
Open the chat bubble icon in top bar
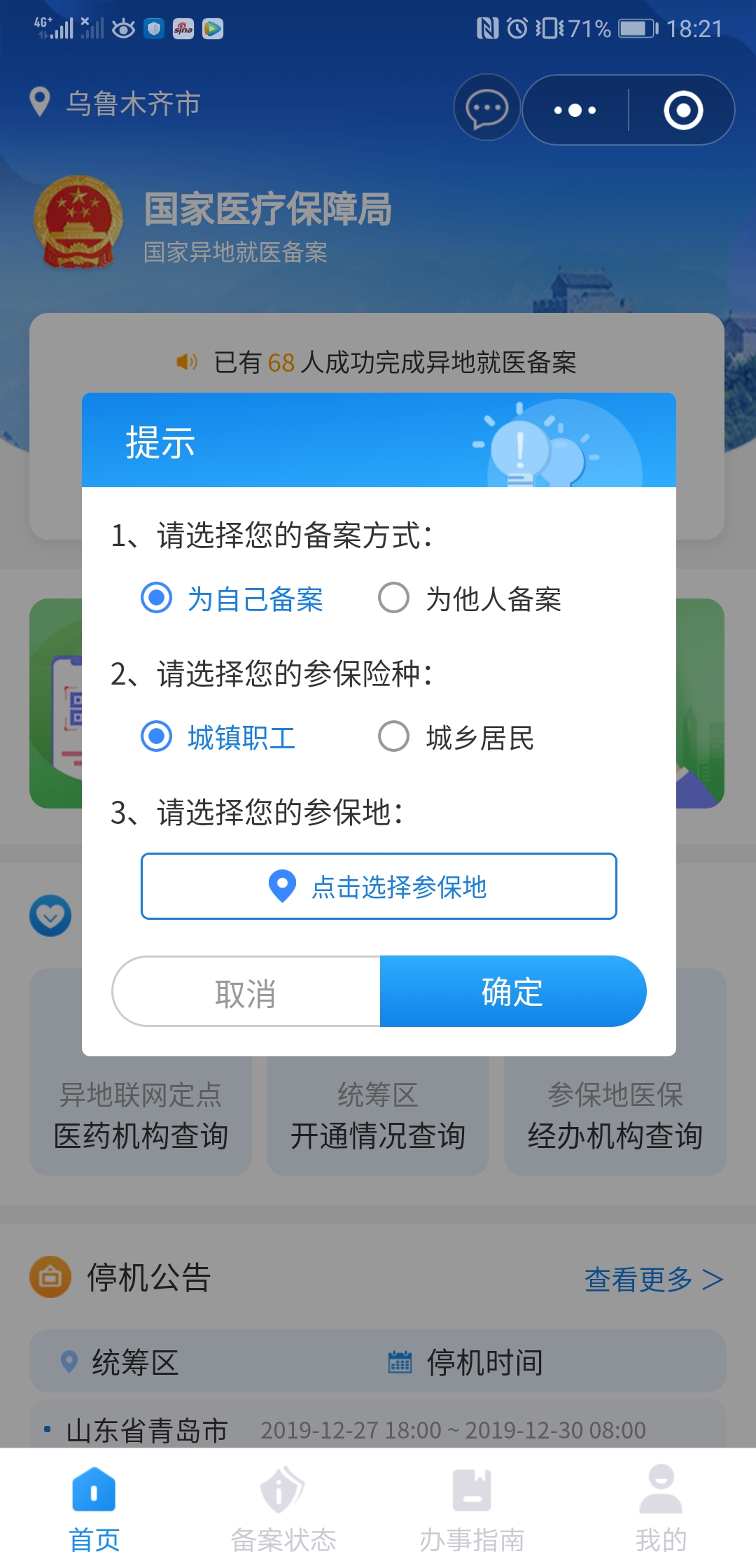click(486, 108)
